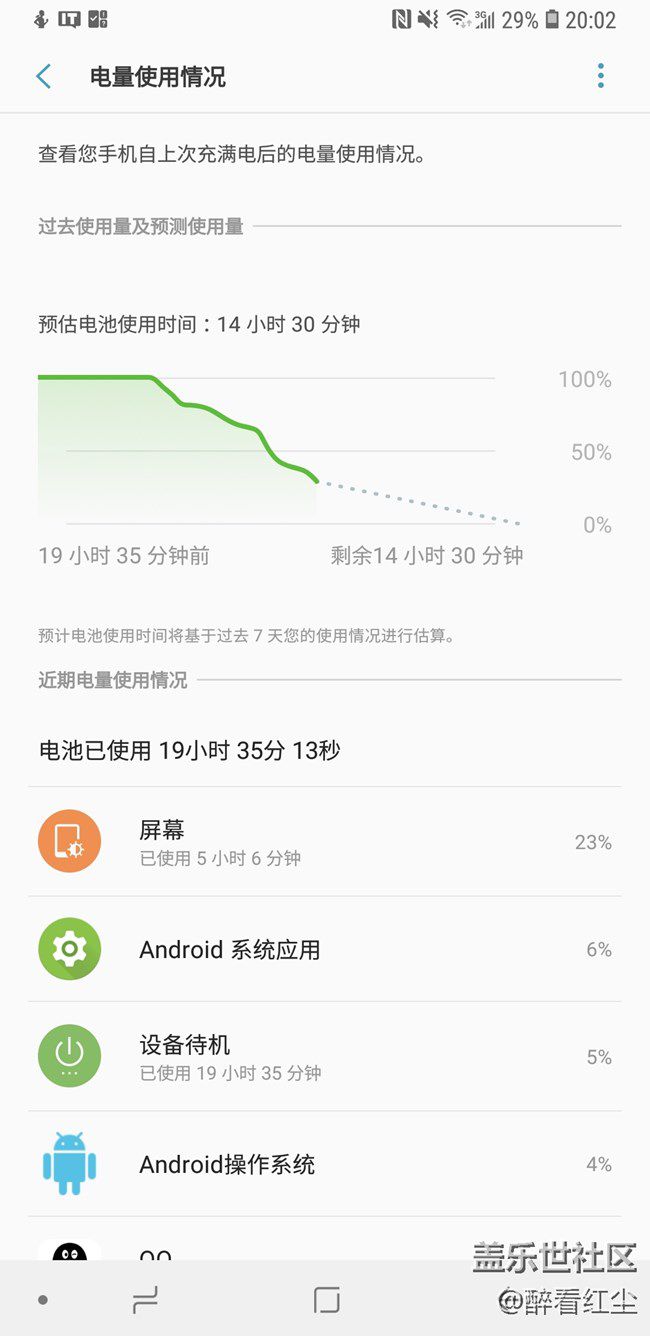Select the Android操作系统 row
This screenshot has width=650, height=1336.
[x=325, y=1164]
